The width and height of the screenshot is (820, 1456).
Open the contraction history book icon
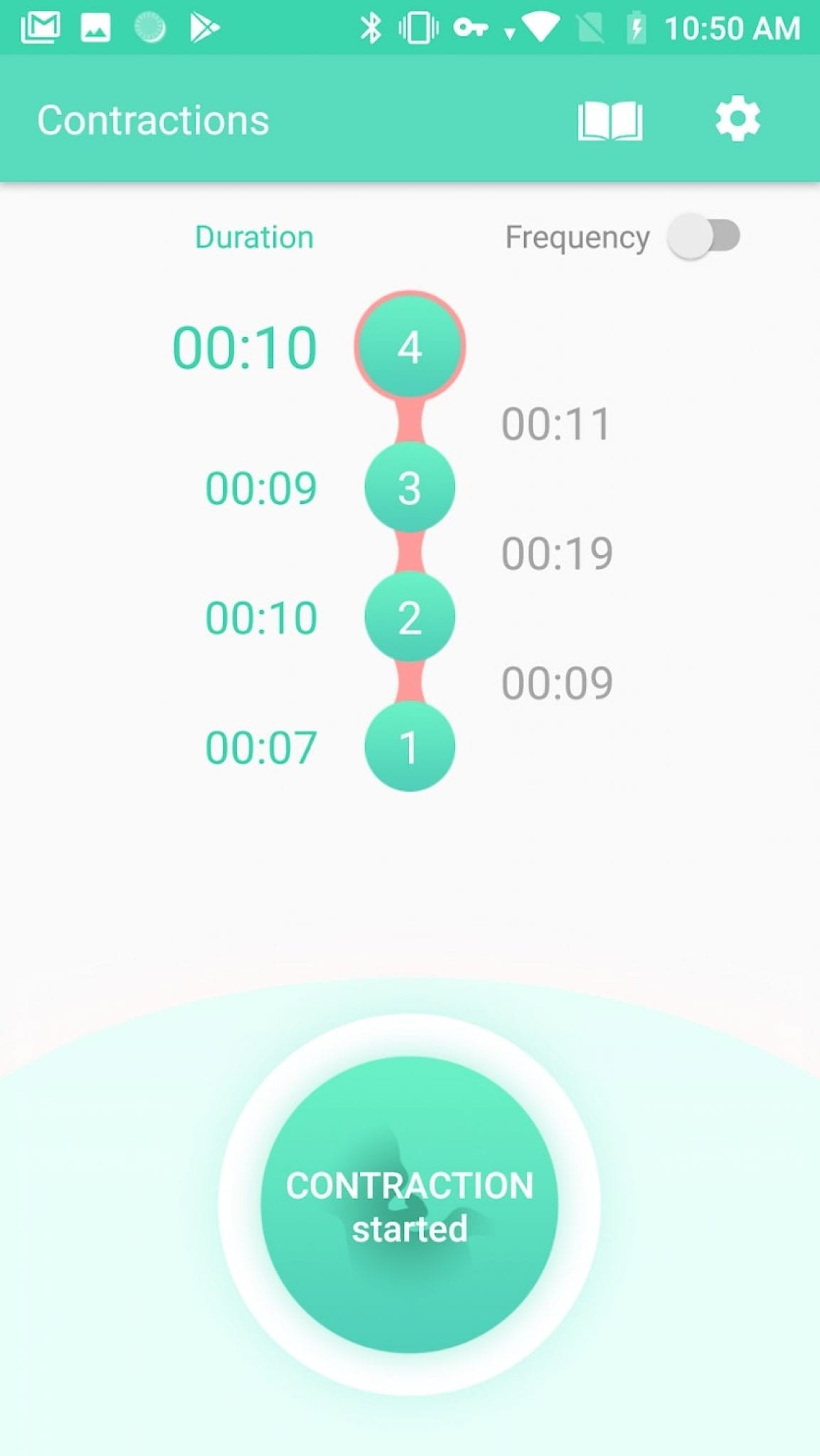[610, 119]
